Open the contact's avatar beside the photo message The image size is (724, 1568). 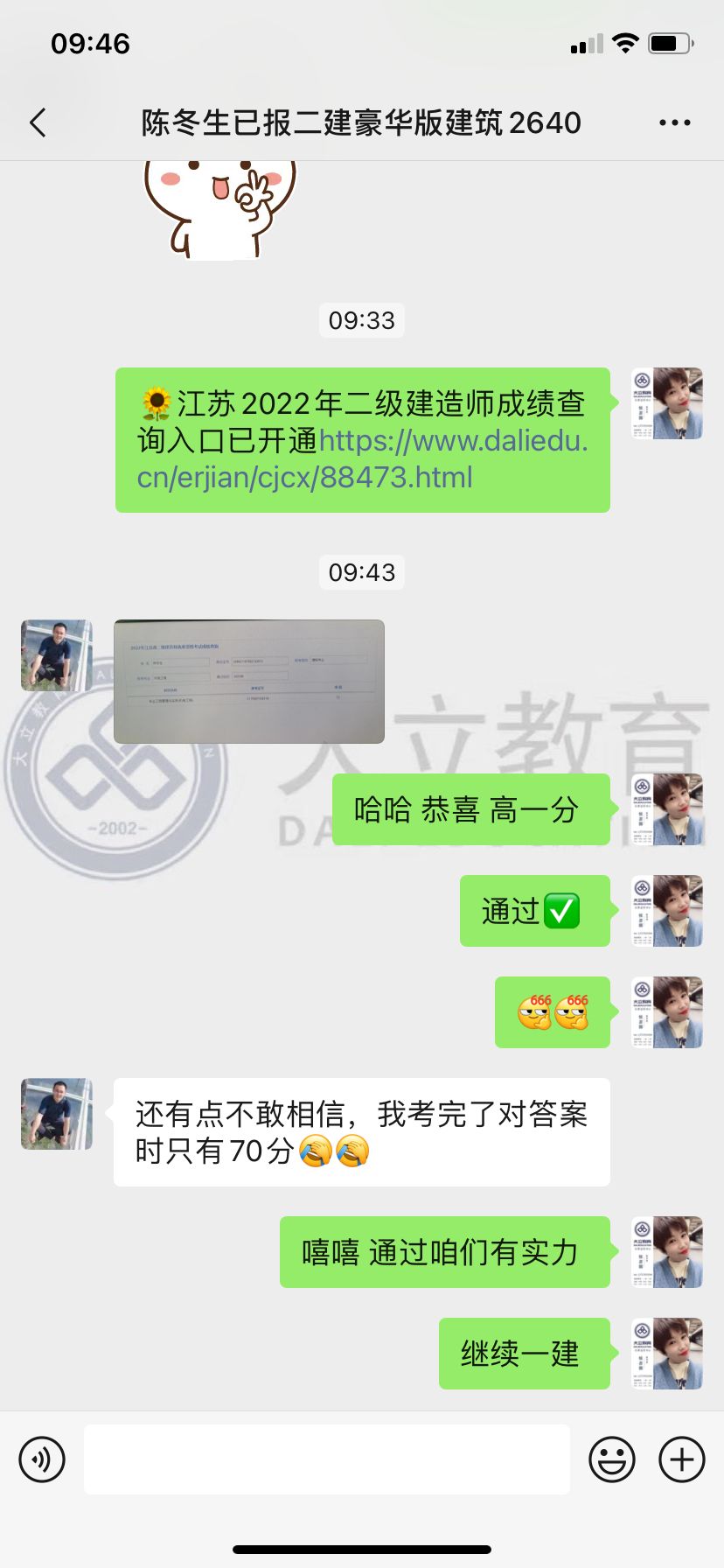point(57,655)
